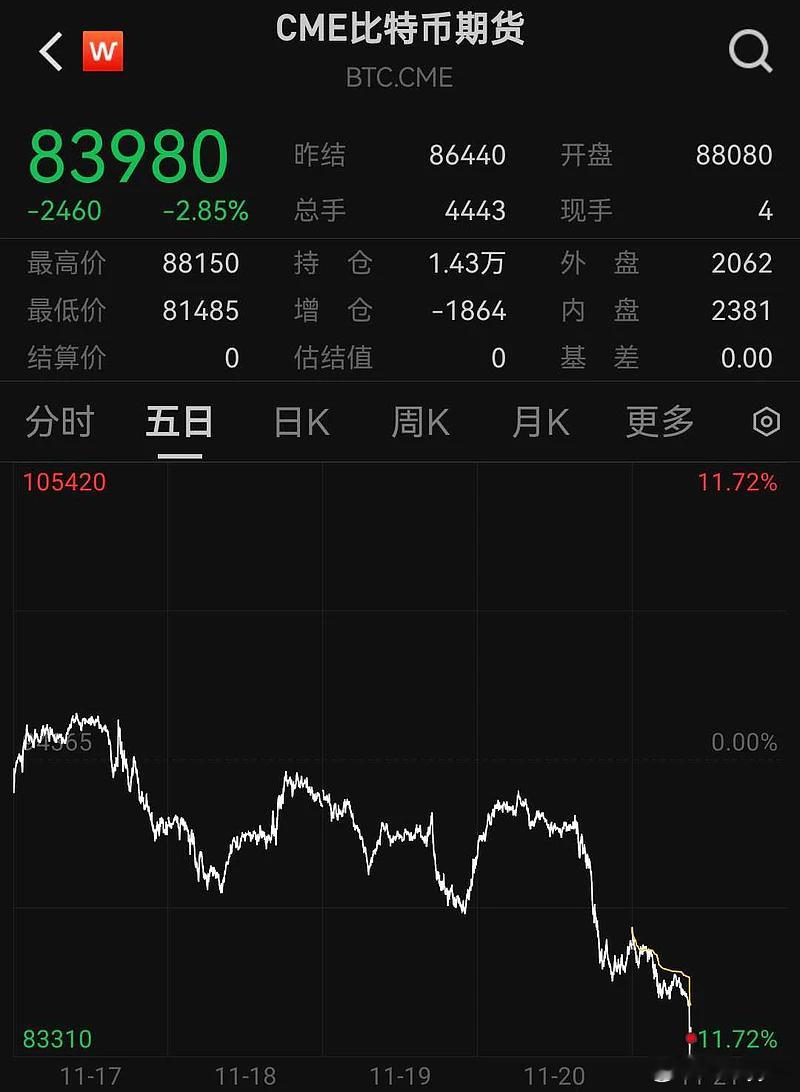Tap the red dot marker on the chart
The height and width of the screenshot is (1092, 800).
tap(690, 1040)
